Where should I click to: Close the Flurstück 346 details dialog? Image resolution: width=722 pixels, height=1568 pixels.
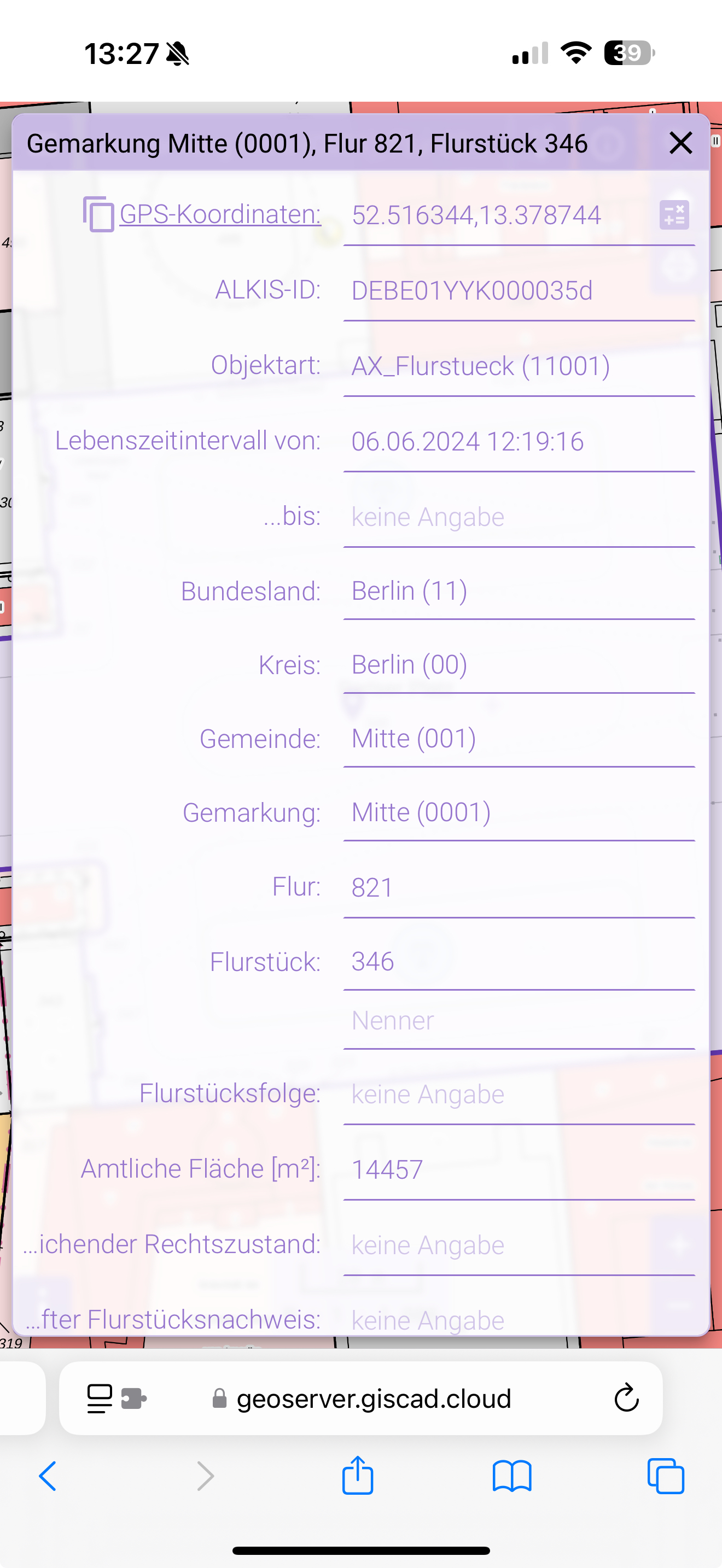(x=680, y=143)
